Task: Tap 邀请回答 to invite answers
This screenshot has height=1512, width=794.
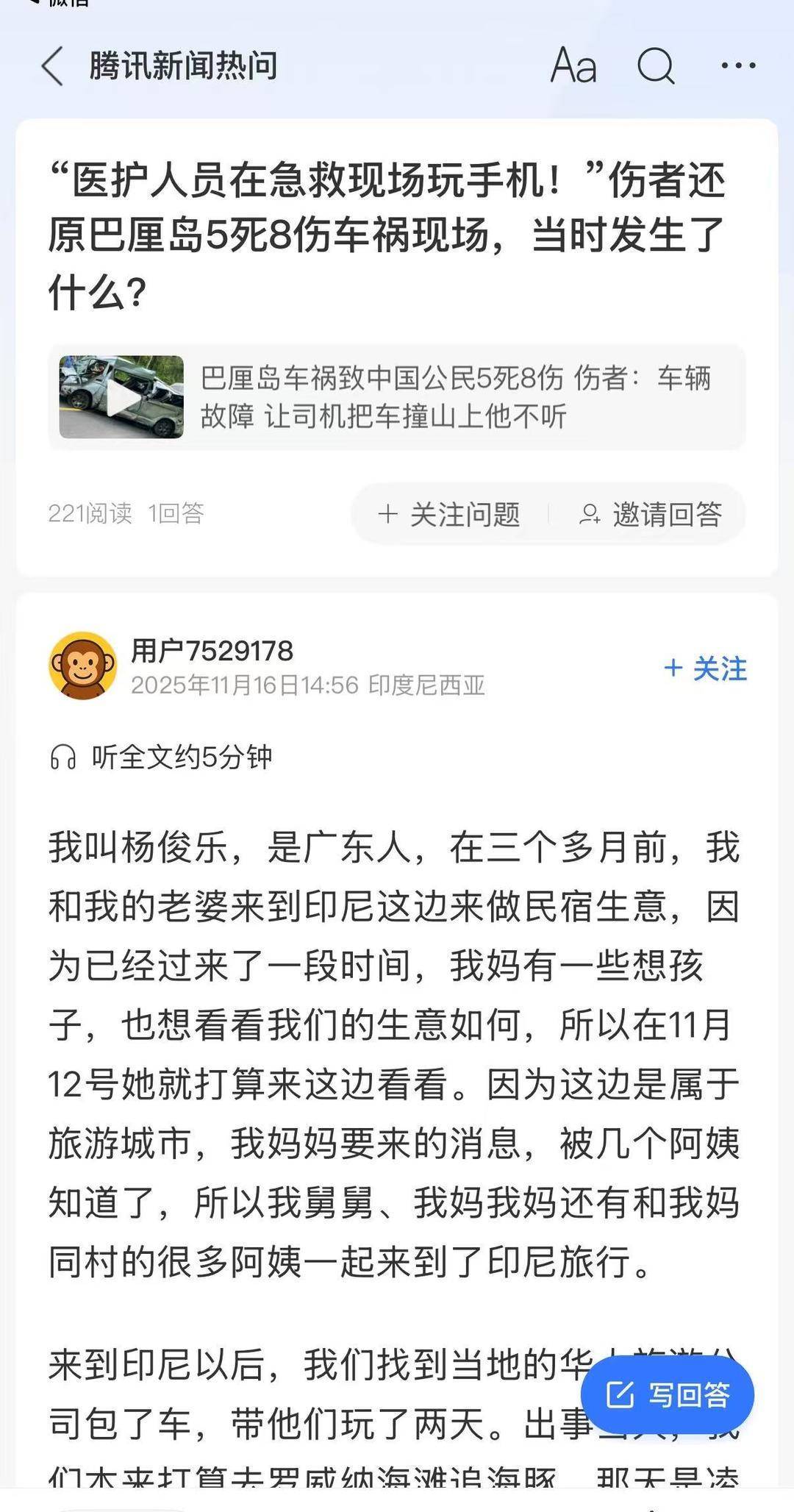Action: pyautogui.click(x=666, y=515)
